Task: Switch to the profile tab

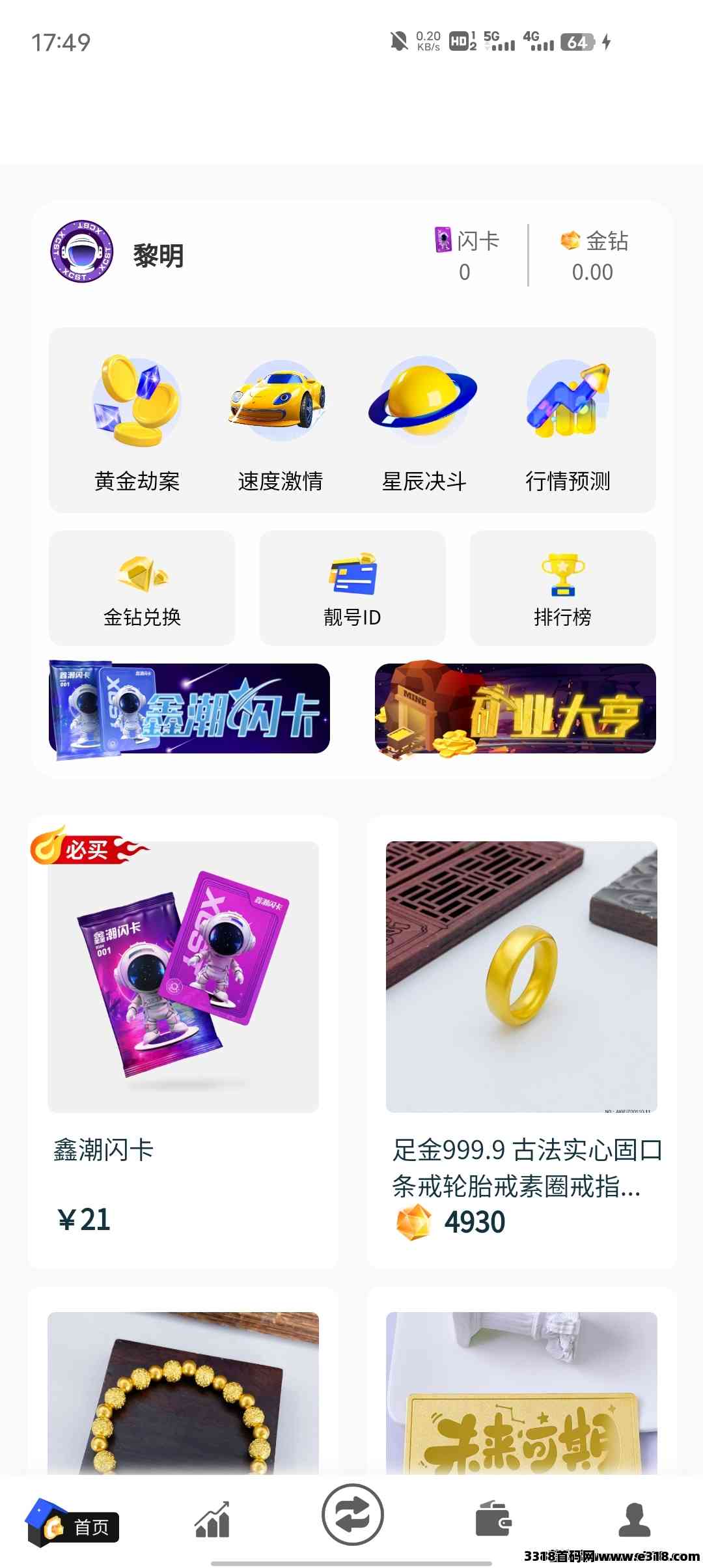Action: [x=634, y=1520]
